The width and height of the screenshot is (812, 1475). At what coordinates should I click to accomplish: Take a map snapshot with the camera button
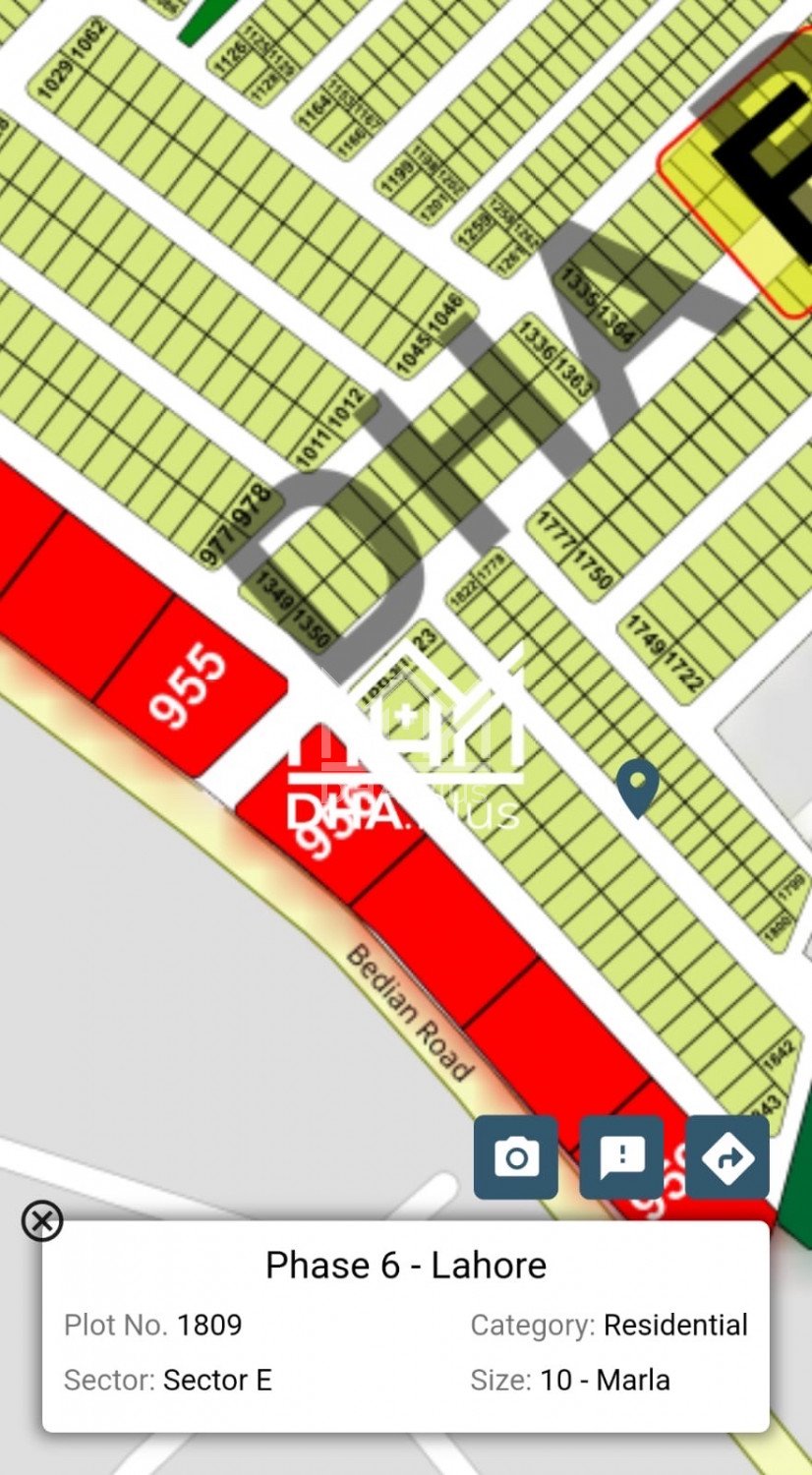pos(516,1157)
